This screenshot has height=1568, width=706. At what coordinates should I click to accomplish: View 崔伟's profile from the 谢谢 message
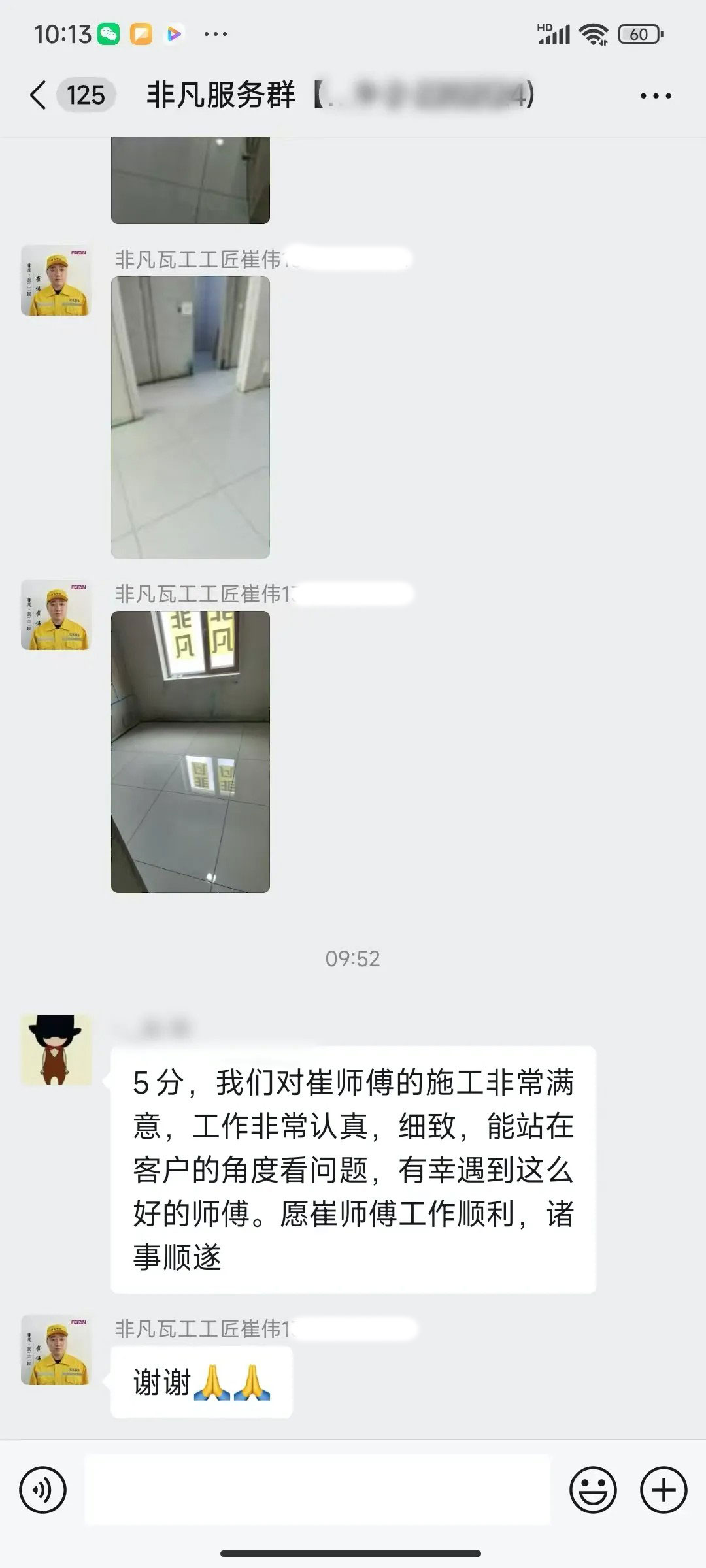pyautogui.click(x=56, y=1350)
